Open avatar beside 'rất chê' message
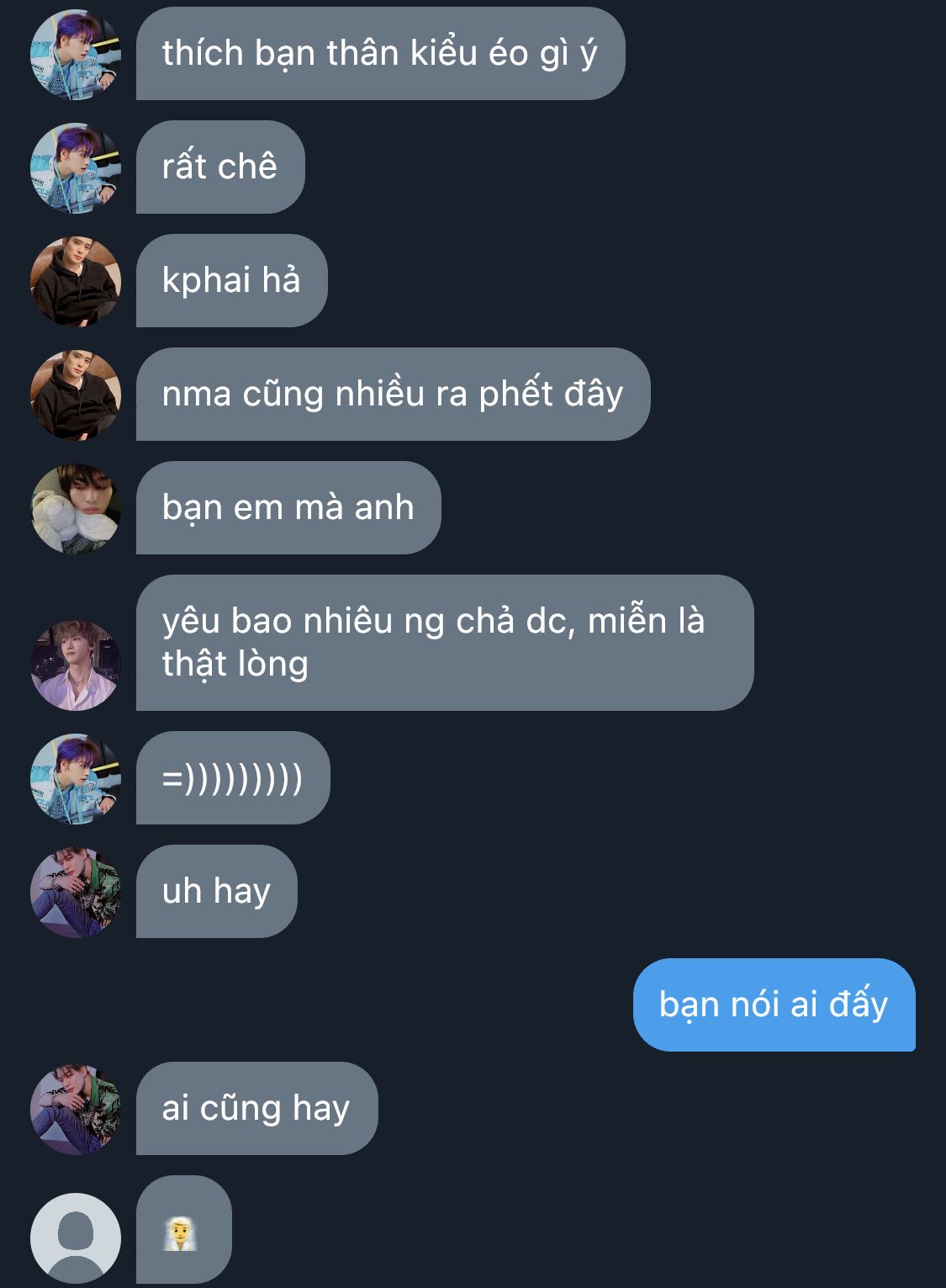Viewport: 946px width, 1288px height. pyautogui.click(x=76, y=167)
